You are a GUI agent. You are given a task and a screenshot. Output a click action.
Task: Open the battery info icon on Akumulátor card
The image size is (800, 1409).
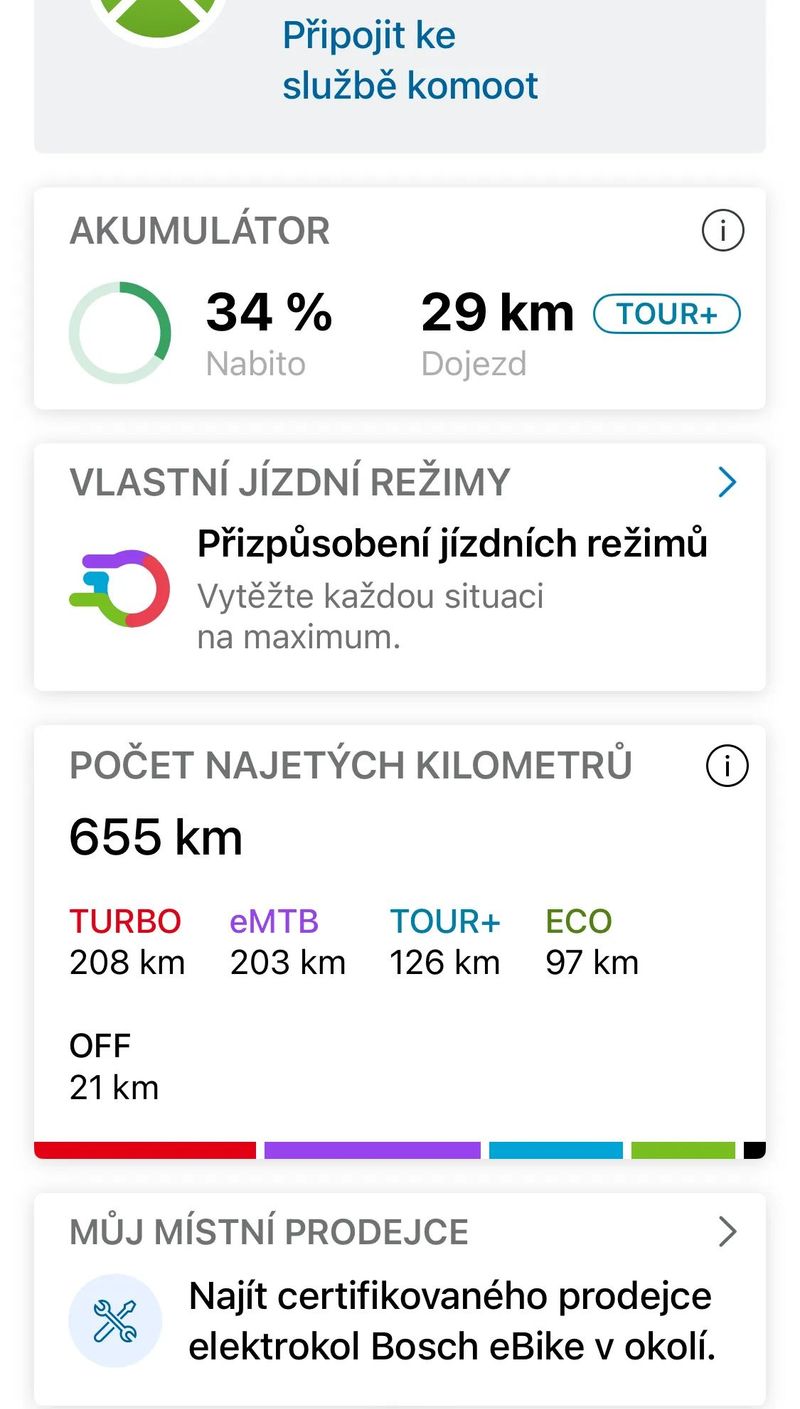[x=723, y=230]
